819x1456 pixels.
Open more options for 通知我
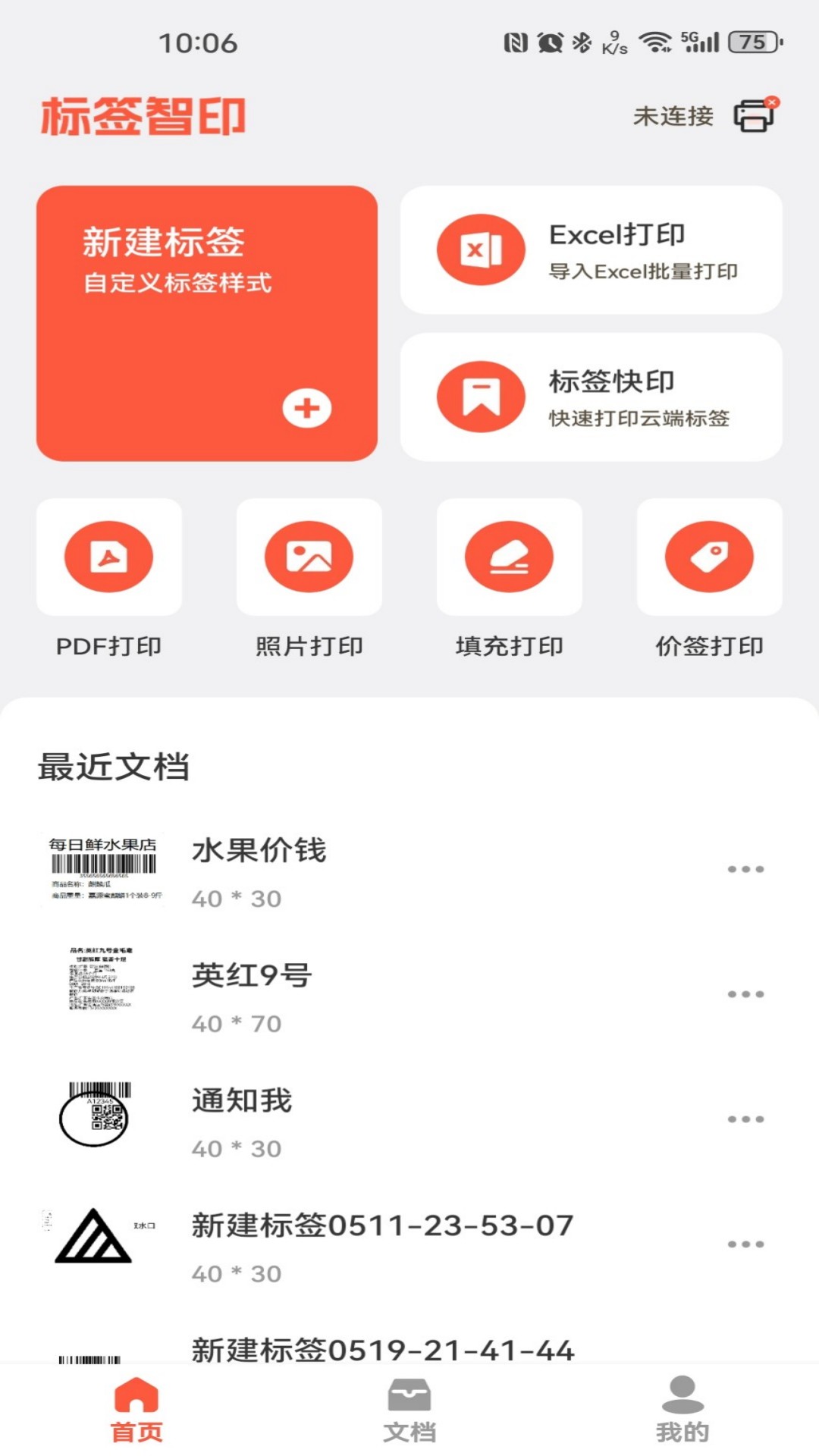coord(745,1119)
